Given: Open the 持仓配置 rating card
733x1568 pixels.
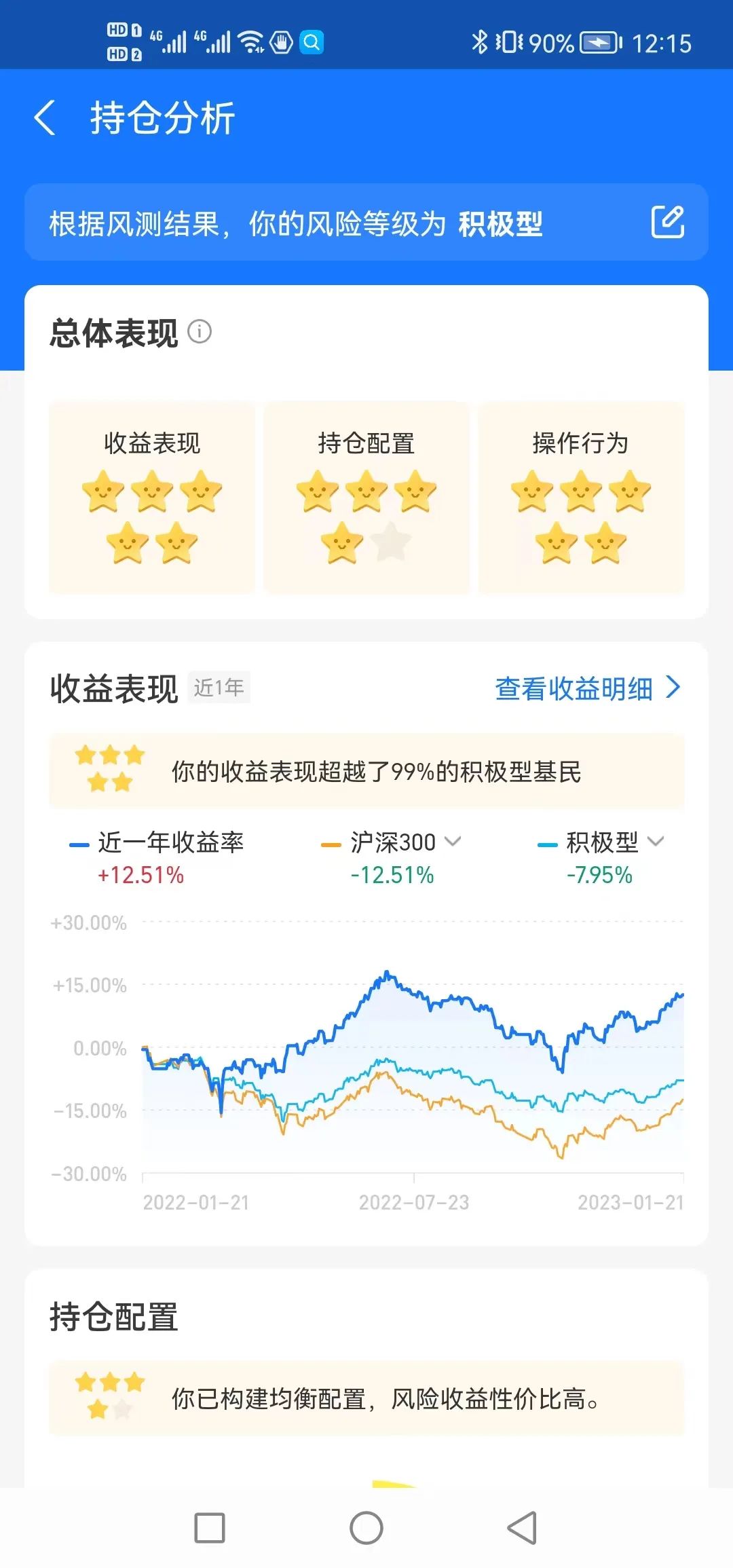Looking at the screenshot, I should click(366, 498).
